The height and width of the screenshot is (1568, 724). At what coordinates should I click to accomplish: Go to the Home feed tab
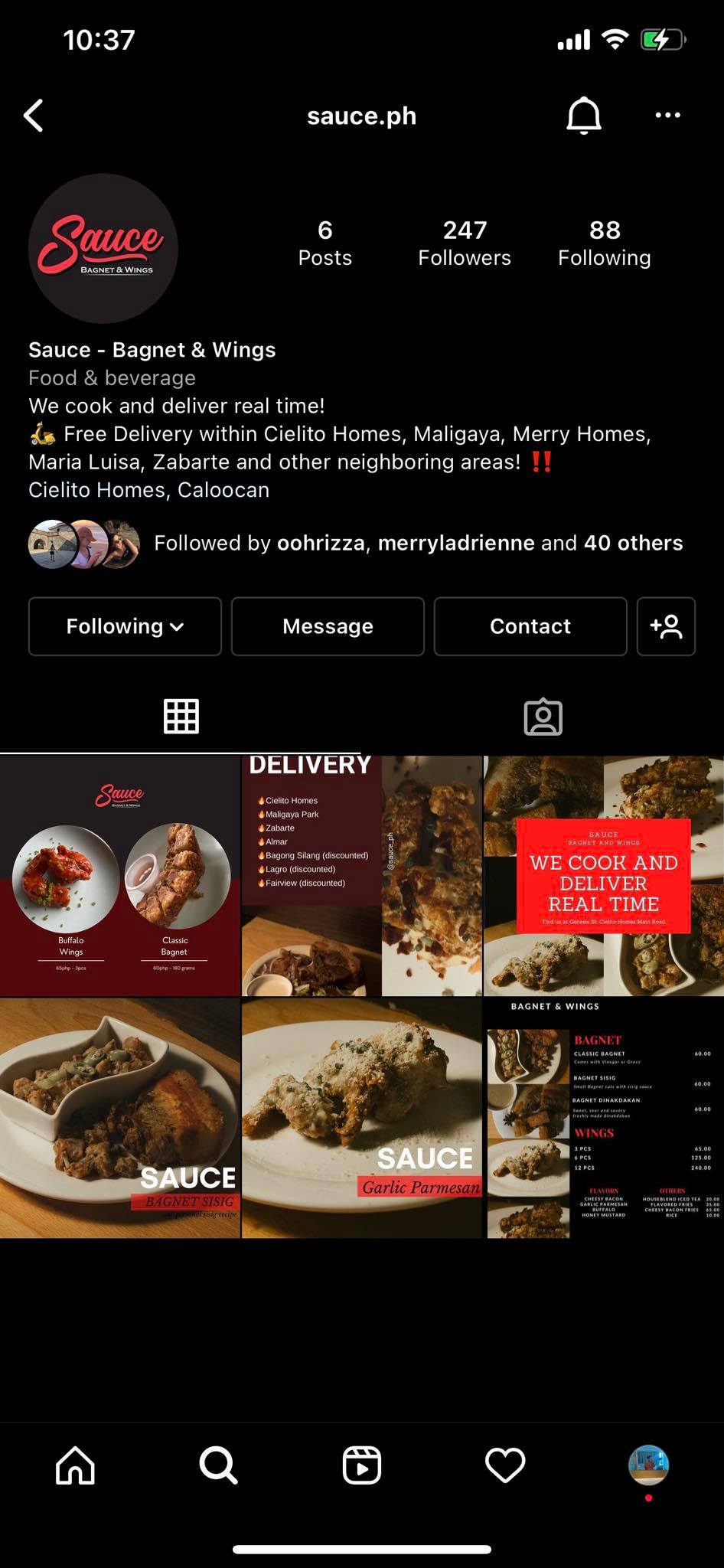[x=75, y=1465]
